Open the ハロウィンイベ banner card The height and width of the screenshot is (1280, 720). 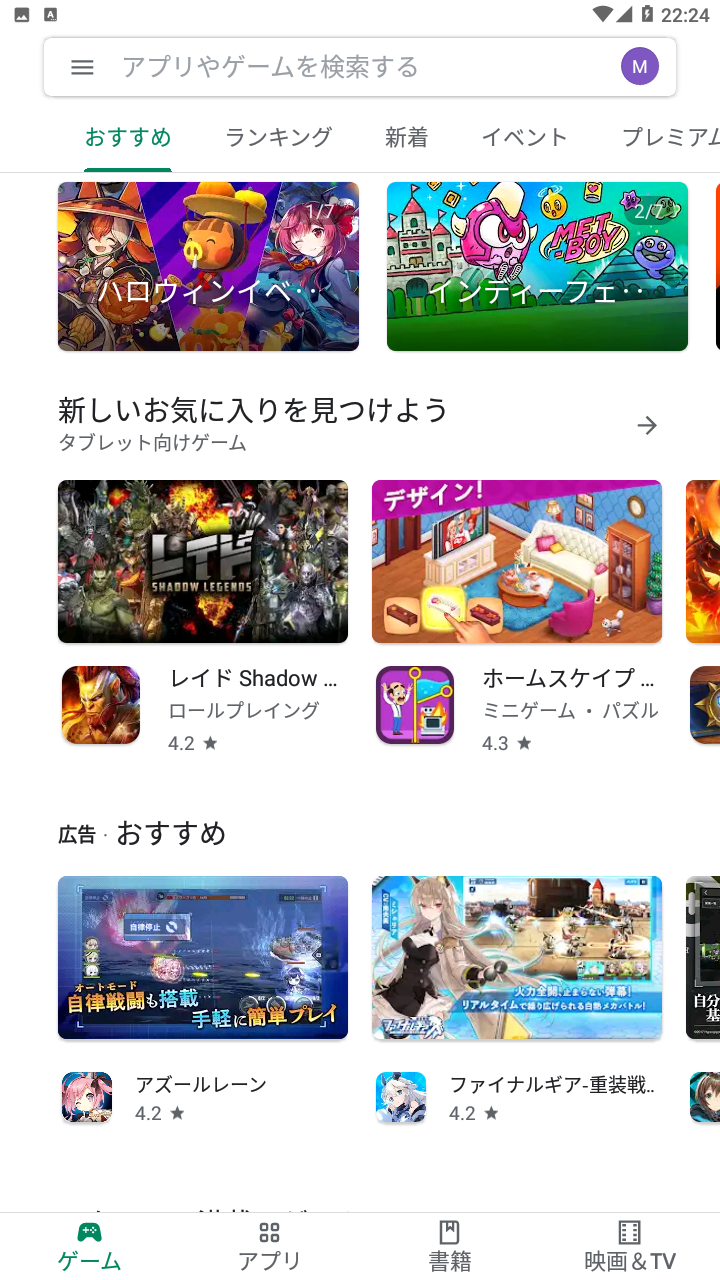click(x=208, y=267)
